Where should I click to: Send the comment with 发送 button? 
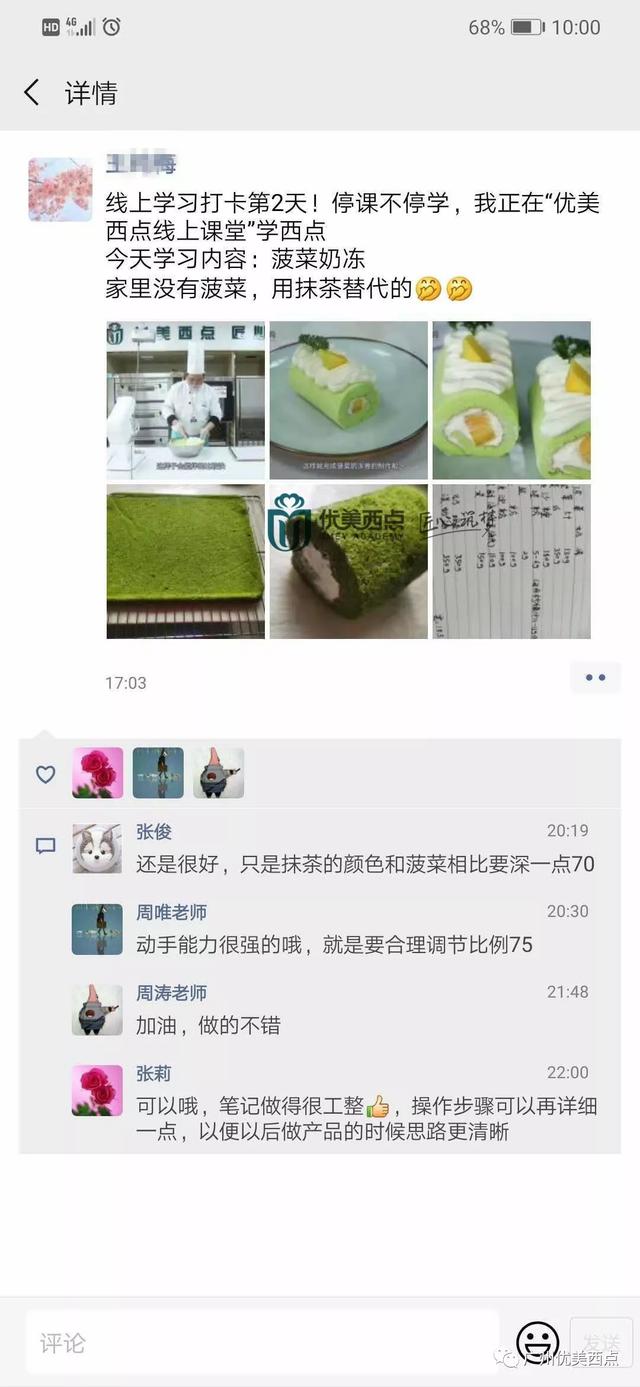click(601, 1342)
